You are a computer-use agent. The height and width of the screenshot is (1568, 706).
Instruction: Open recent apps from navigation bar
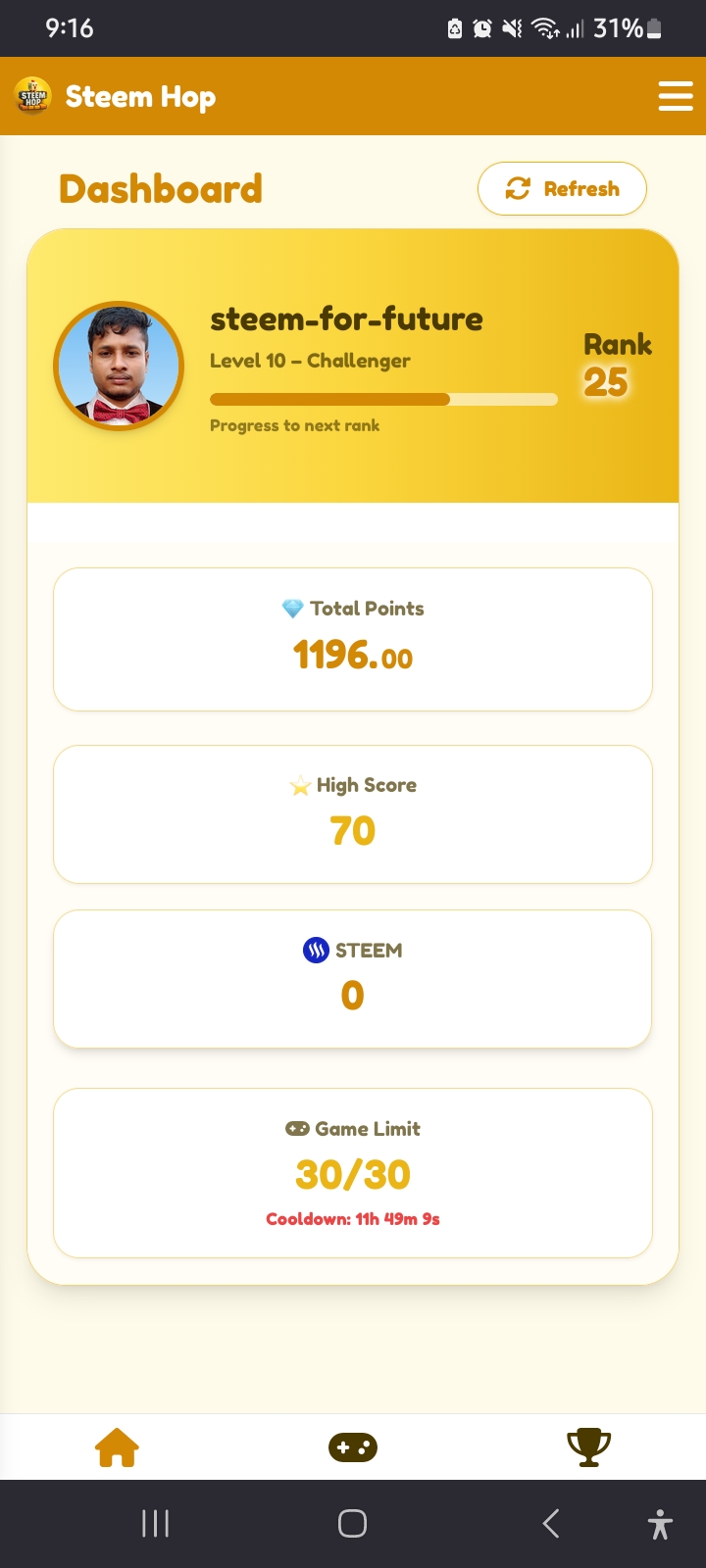pos(155,1523)
